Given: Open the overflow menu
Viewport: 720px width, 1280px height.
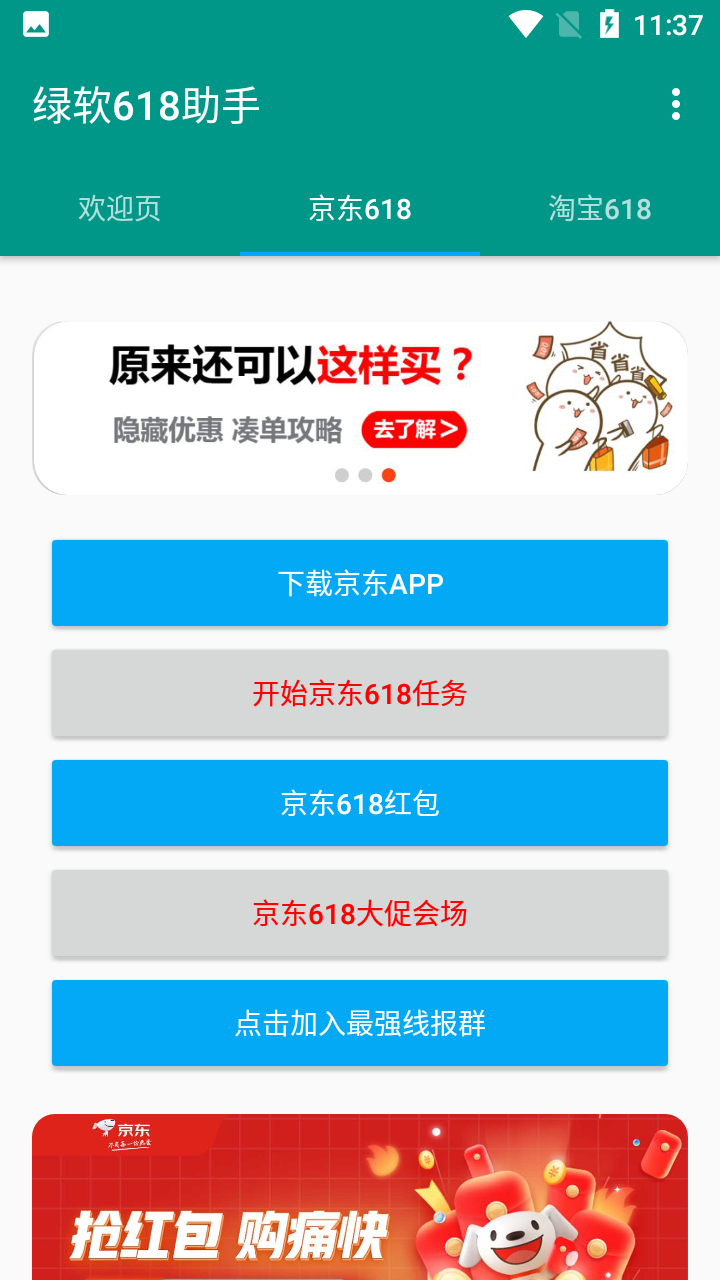Looking at the screenshot, I should tap(676, 104).
